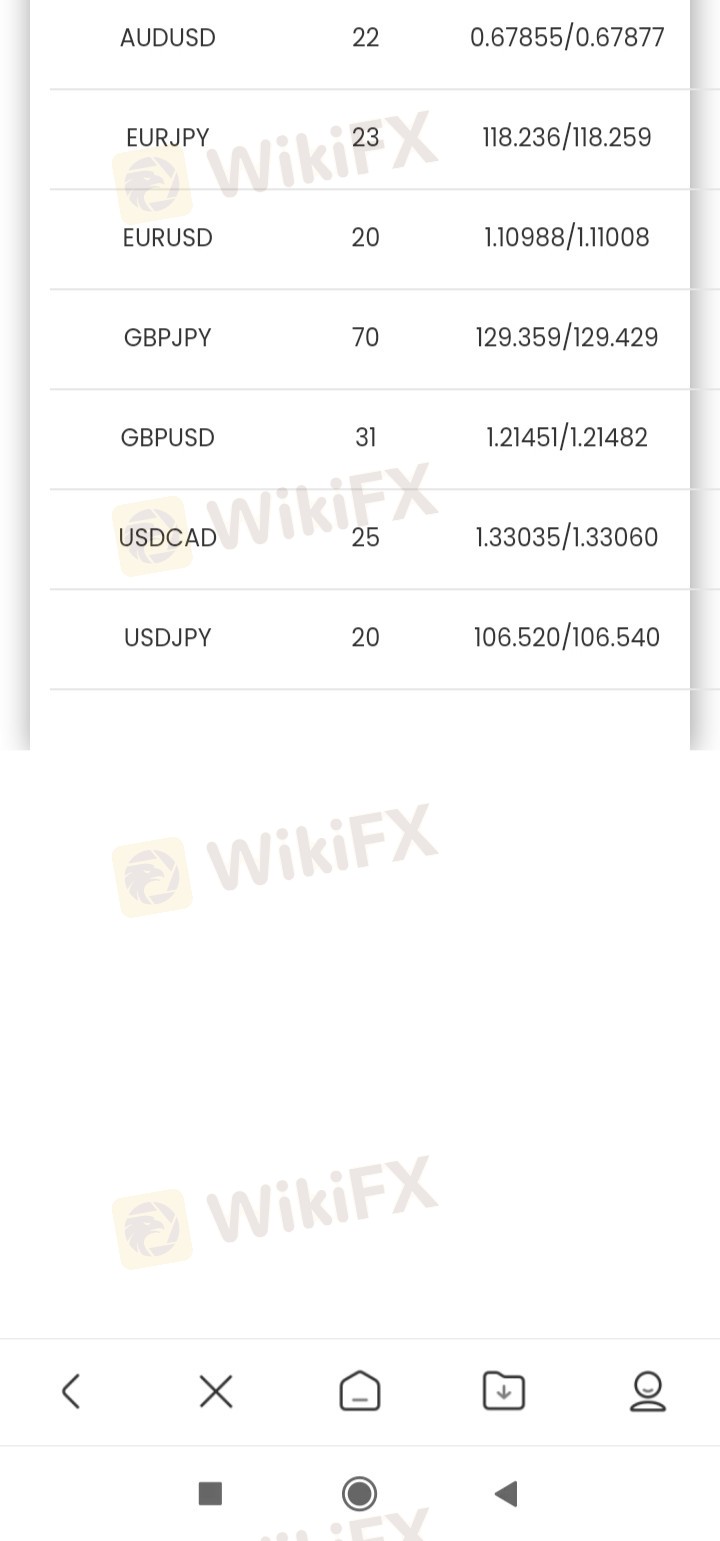Screen dimensions: 720x1541
Task: Open the browser home page
Action: click(x=360, y=1391)
